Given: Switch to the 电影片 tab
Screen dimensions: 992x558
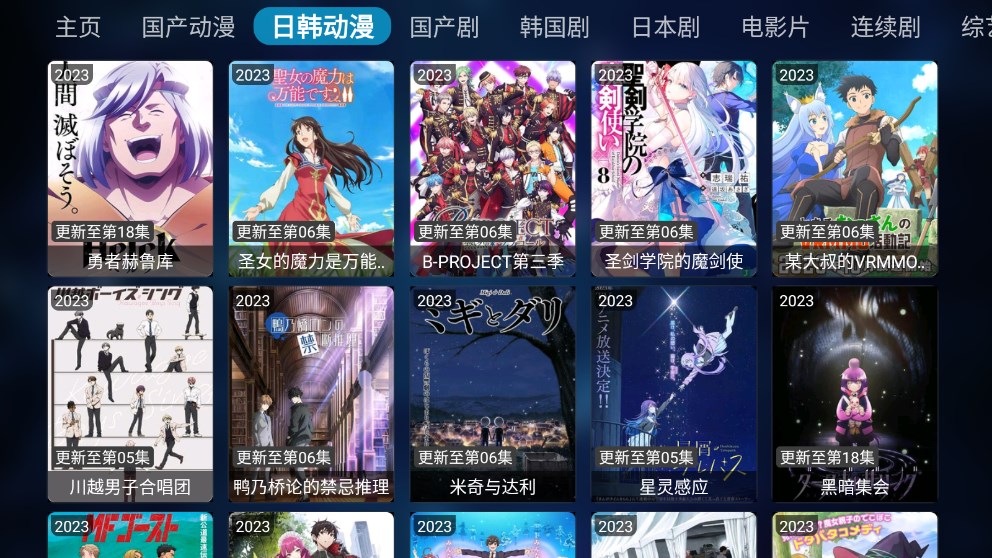Looking at the screenshot, I should (x=775, y=27).
